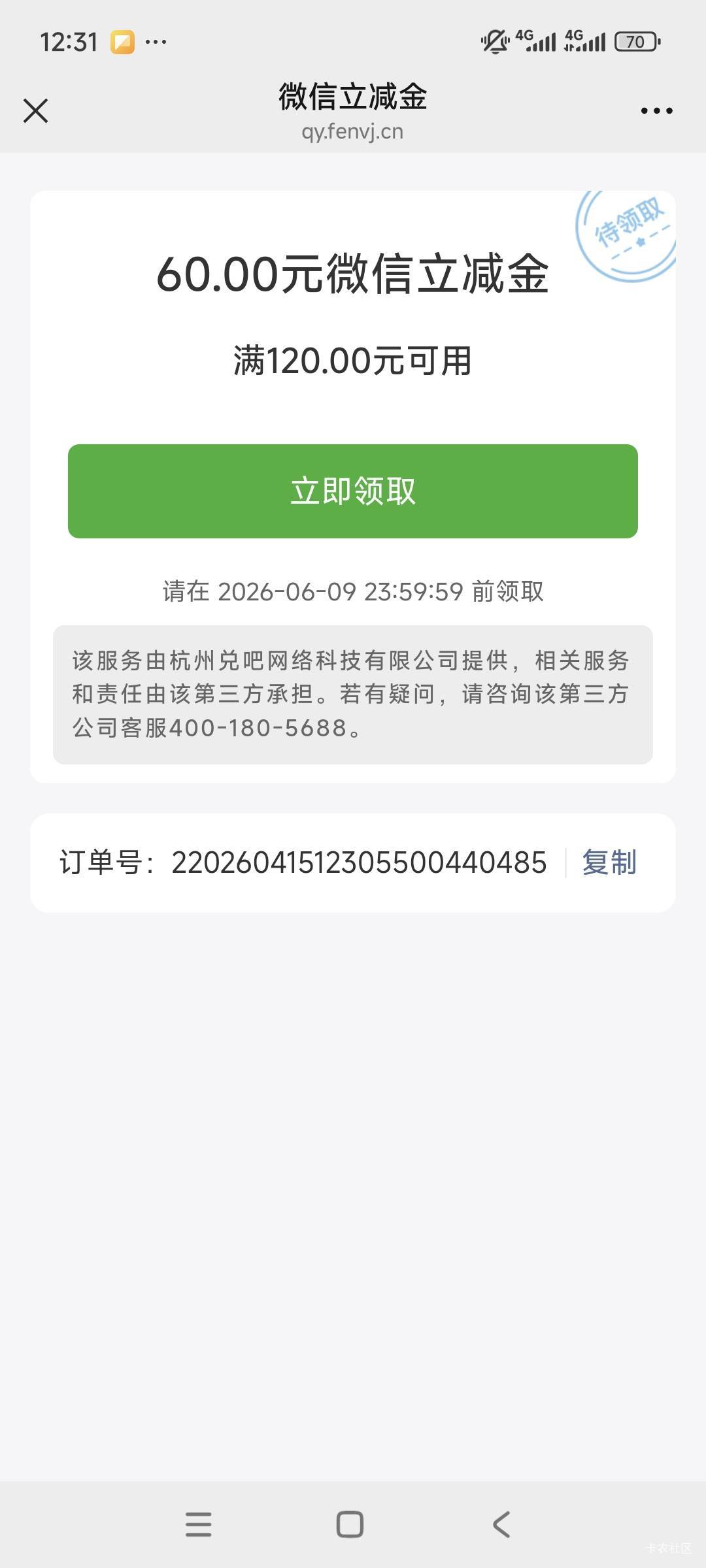706x1568 pixels.
Task: Return to the home screen
Action: 350,1524
